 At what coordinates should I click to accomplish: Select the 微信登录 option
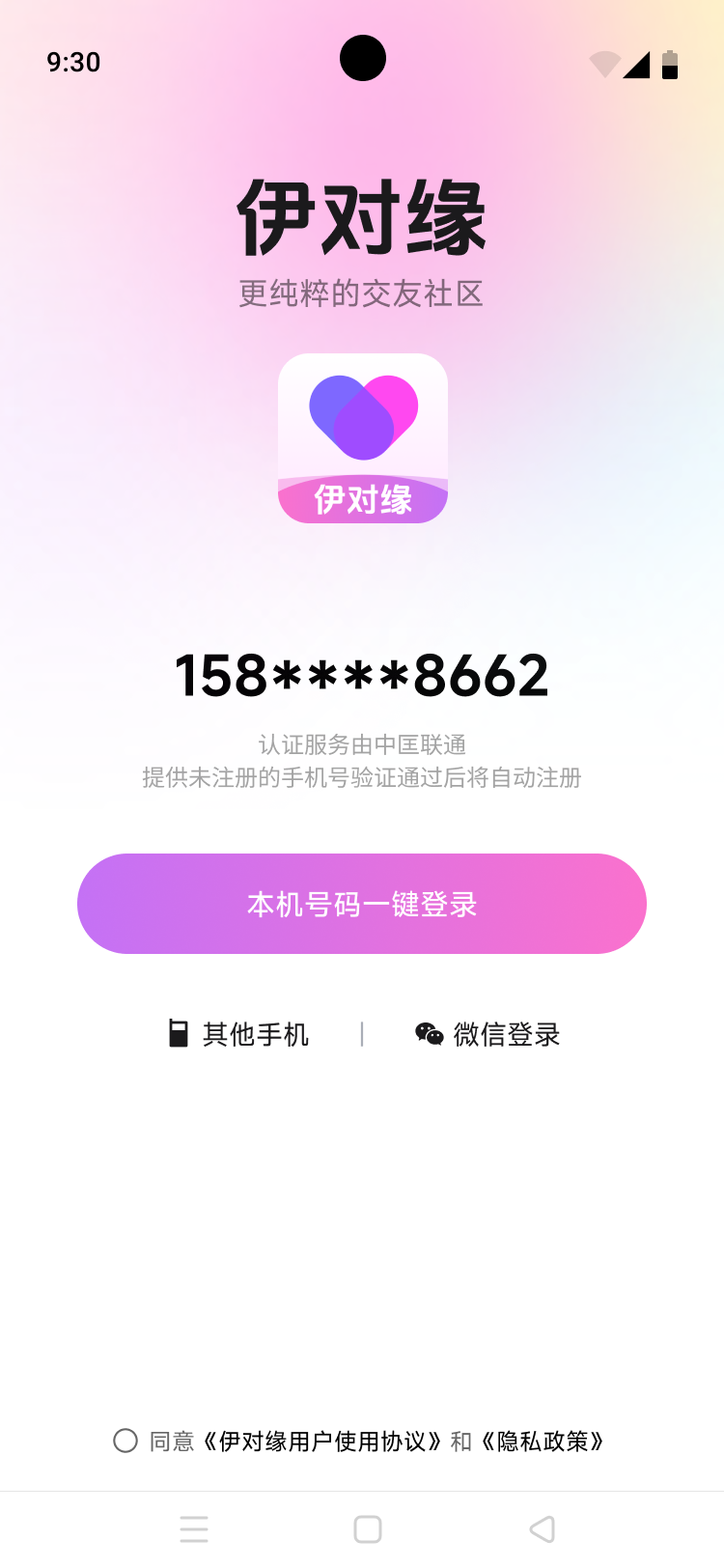click(x=506, y=1033)
